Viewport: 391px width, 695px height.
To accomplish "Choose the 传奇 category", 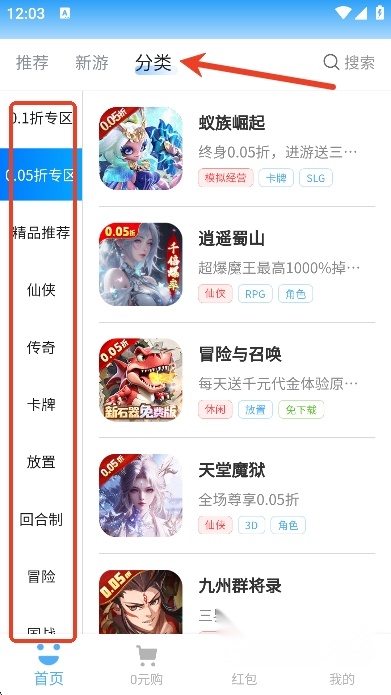I will tap(41, 348).
